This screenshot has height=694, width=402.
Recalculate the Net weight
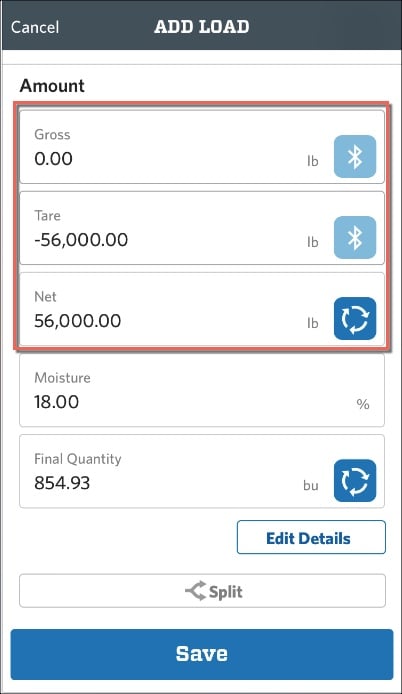[x=355, y=319]
